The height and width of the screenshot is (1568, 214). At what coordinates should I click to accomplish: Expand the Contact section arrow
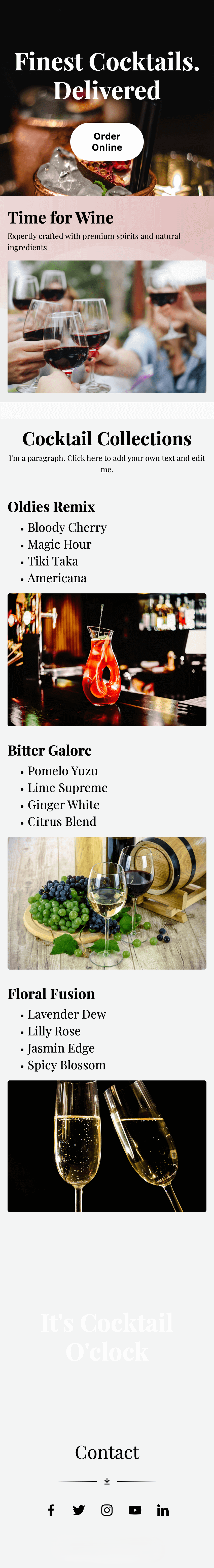pos(107,1481)
